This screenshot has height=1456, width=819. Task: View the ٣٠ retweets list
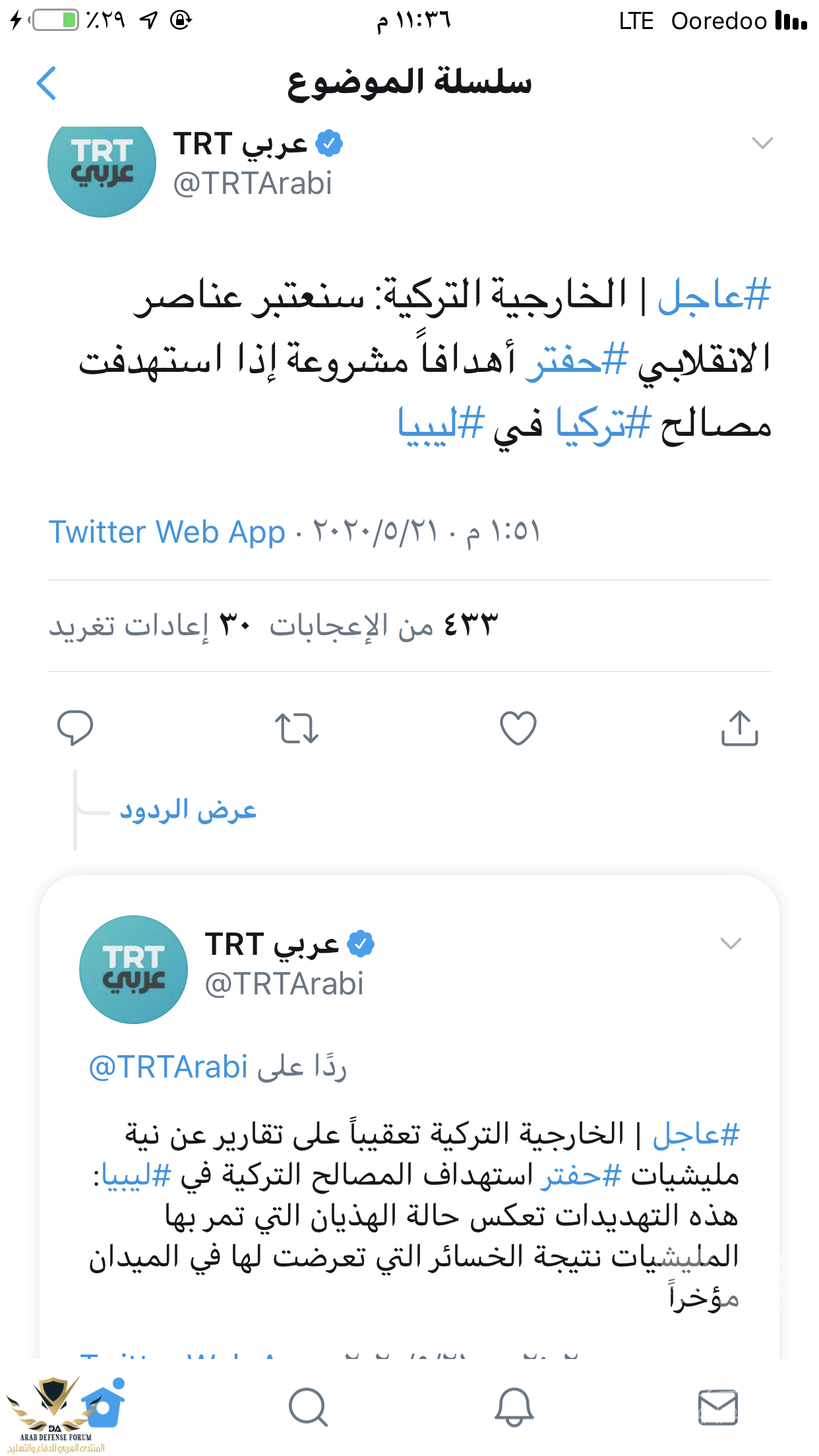pyautogui.click(x=150, y=625)
